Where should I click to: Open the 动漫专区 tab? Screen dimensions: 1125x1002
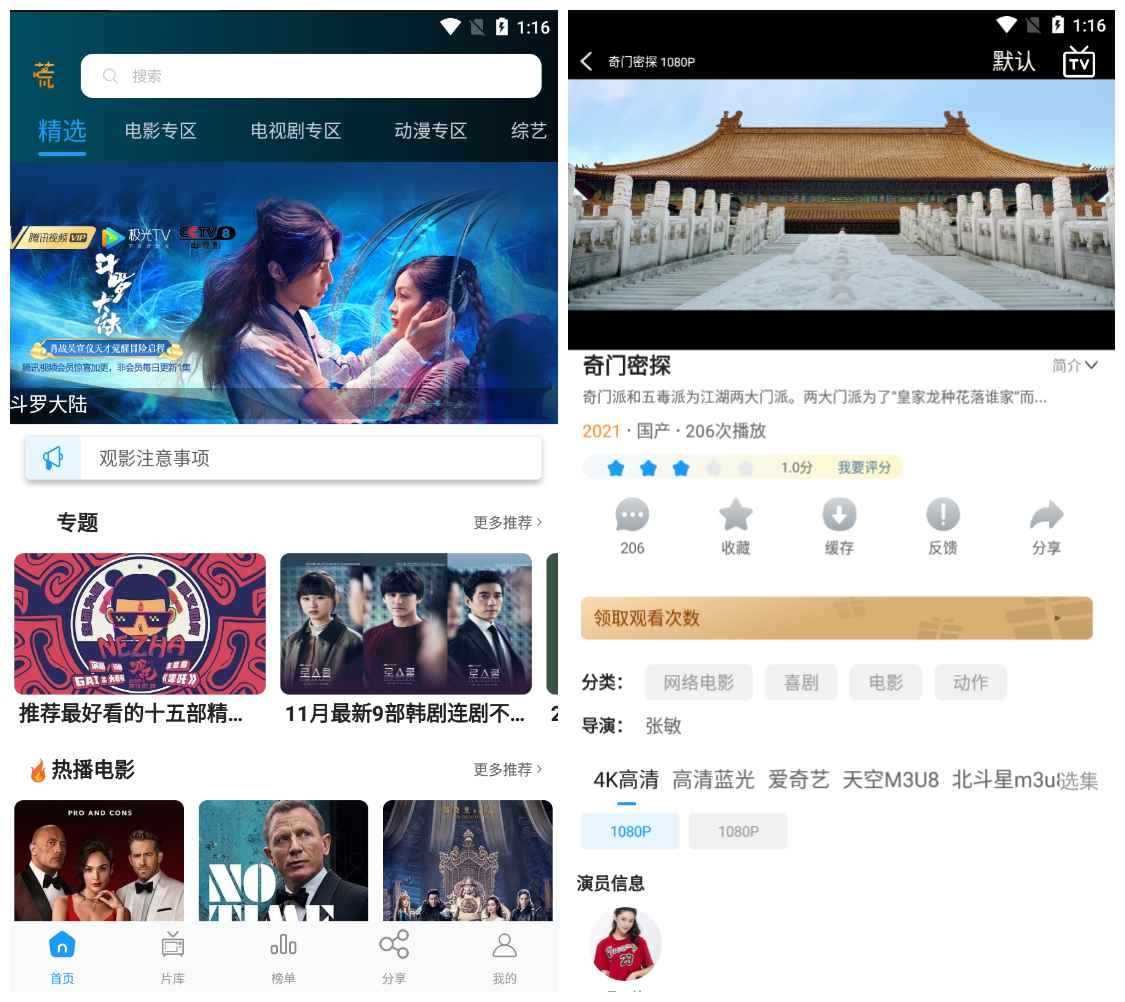tap(431, 131)
